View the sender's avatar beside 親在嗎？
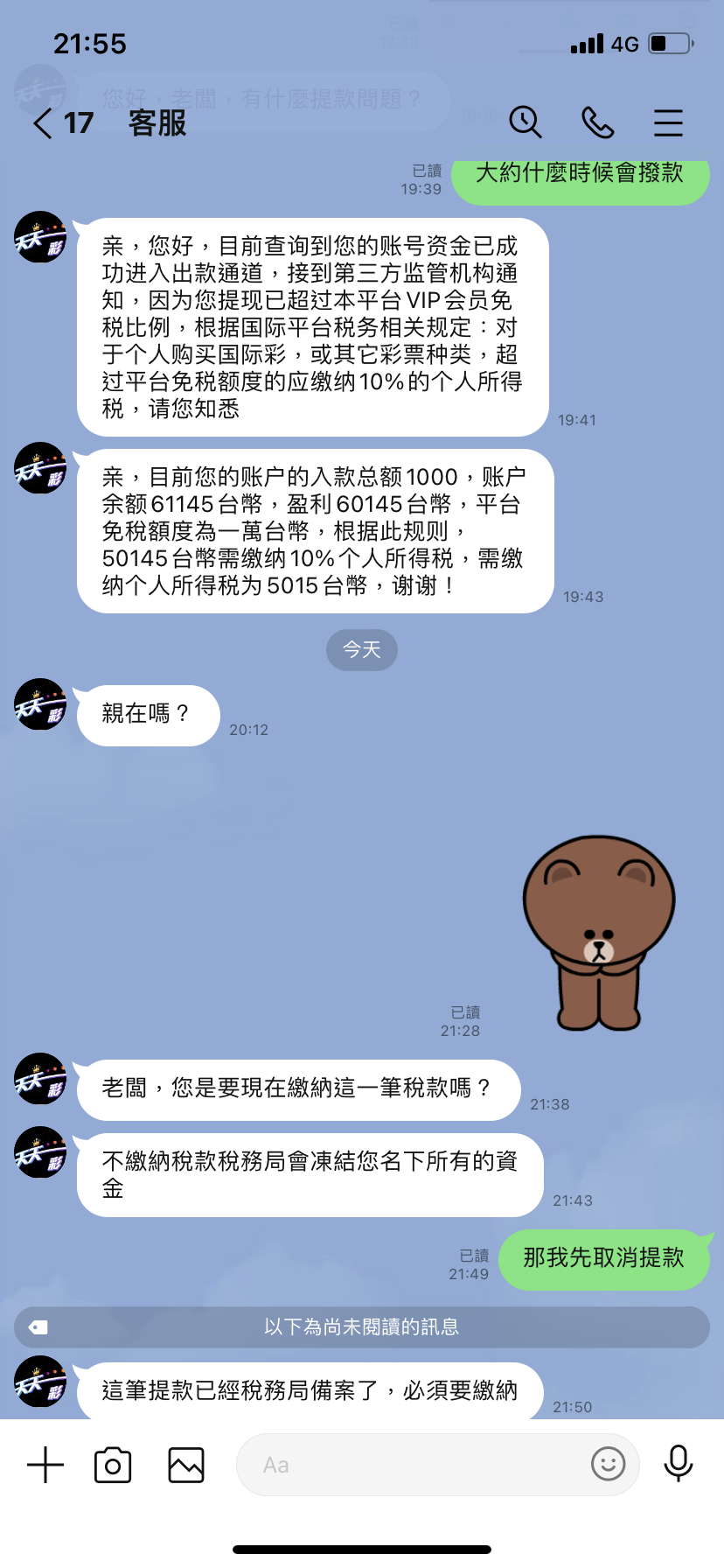This screenshot has width=724, height=1568. click(40, 704)
